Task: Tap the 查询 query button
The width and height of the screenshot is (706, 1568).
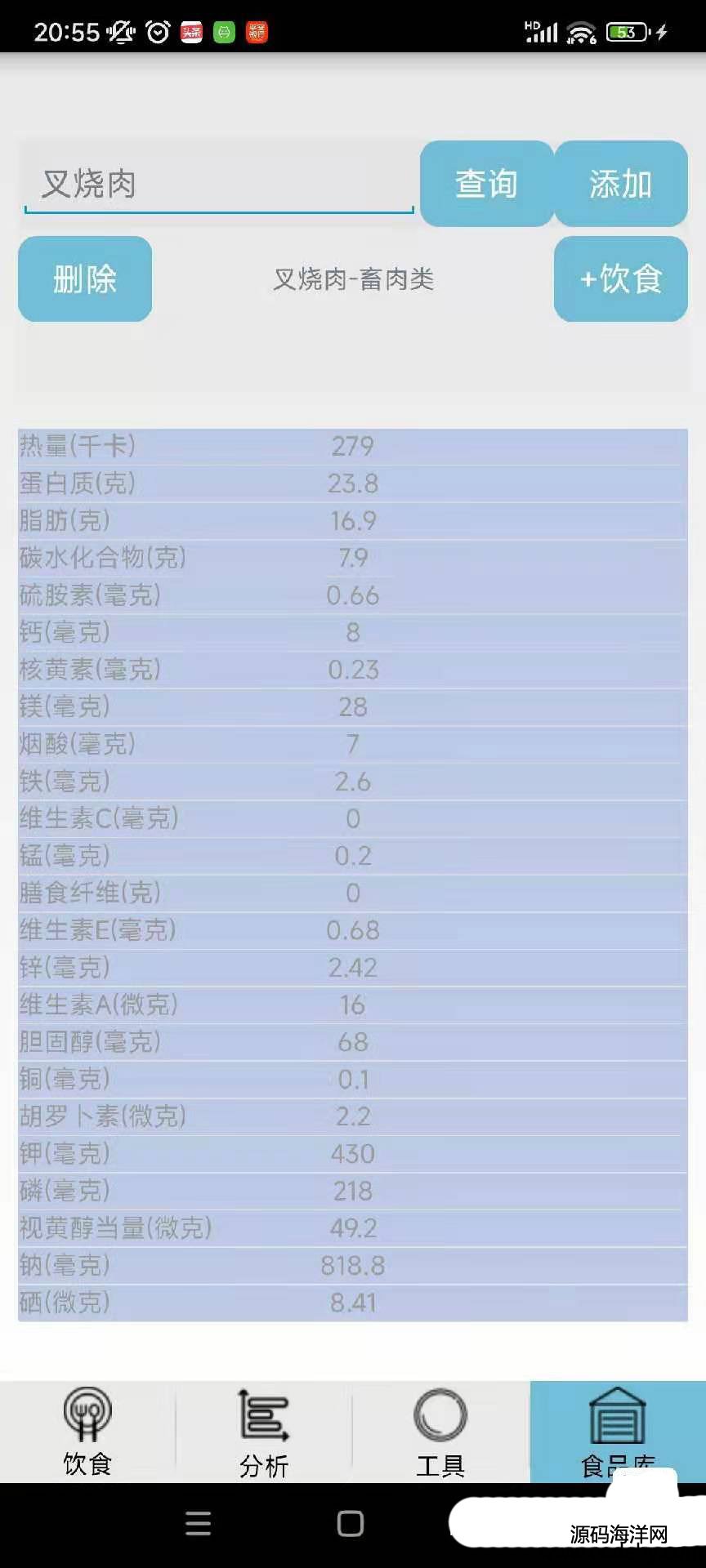Action: (487, 184)
